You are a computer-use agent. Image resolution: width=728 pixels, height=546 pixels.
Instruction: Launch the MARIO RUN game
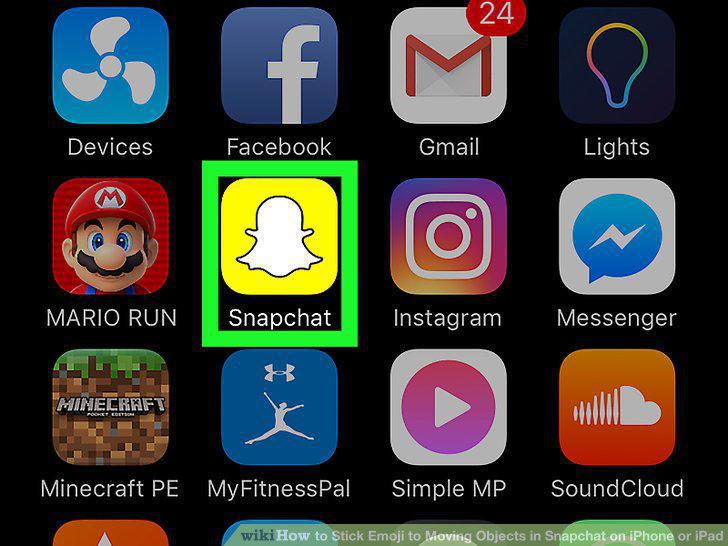coord(110,236)
